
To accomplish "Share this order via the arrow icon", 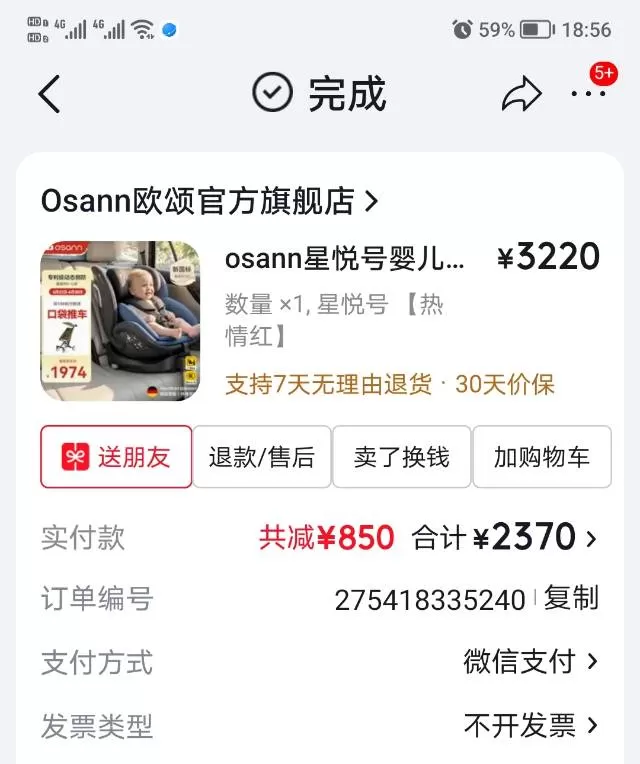I will click(x=522, y=94).
